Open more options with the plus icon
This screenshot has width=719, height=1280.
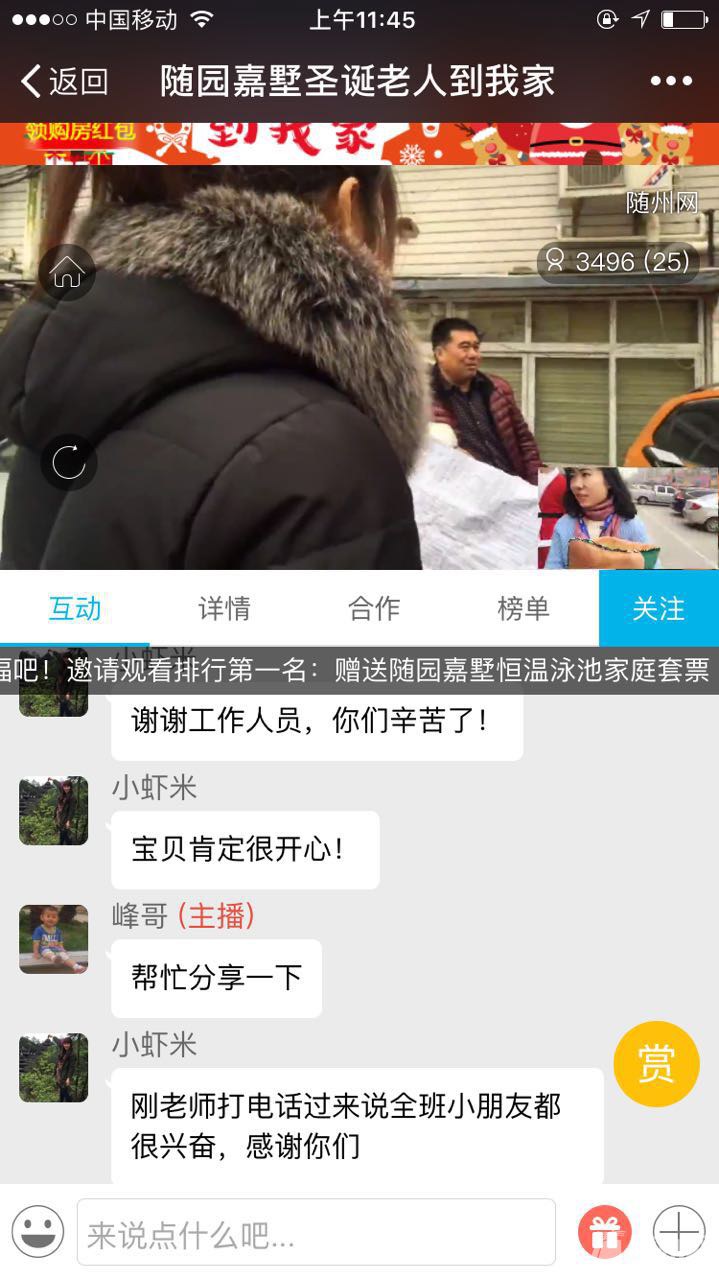coord(679,1231)
